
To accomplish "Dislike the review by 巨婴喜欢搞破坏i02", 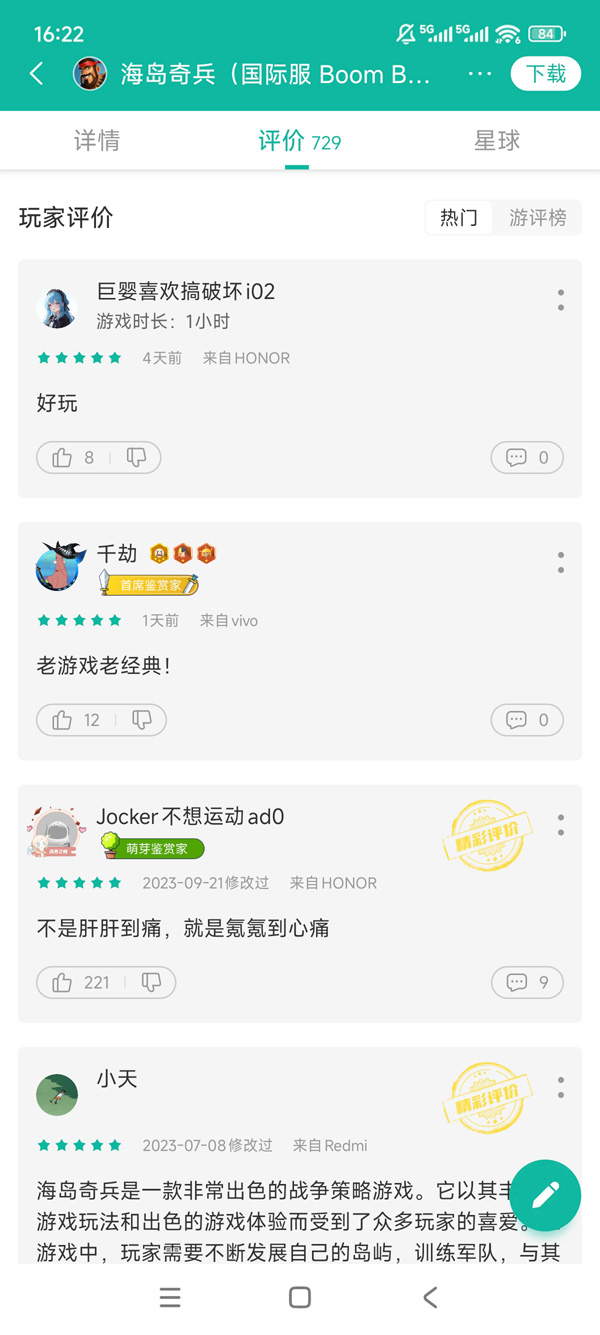I will point(136,458).
